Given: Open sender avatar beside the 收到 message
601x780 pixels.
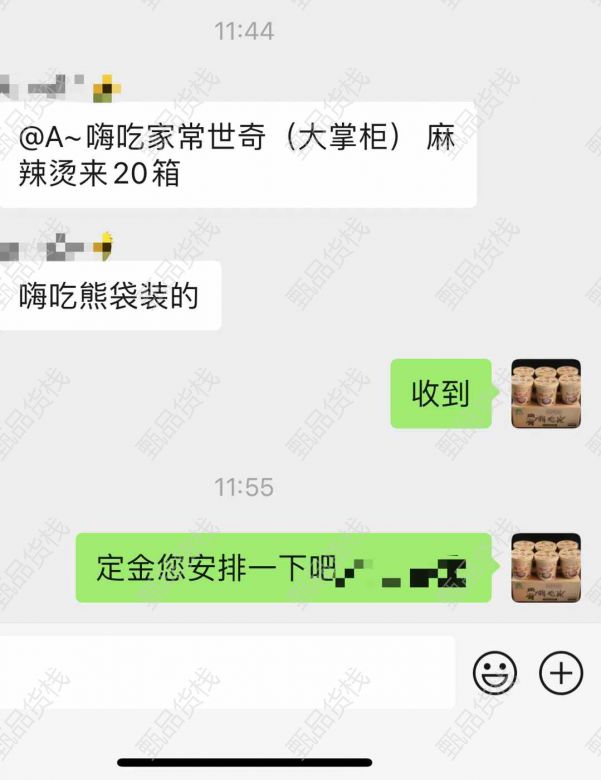Looking at the screenshot, I should (x=546, y=394).
